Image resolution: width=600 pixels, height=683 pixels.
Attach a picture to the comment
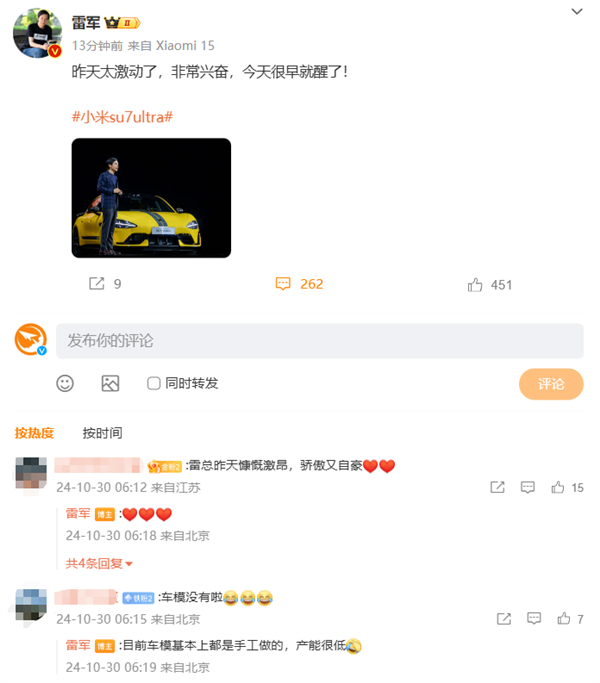110,383
